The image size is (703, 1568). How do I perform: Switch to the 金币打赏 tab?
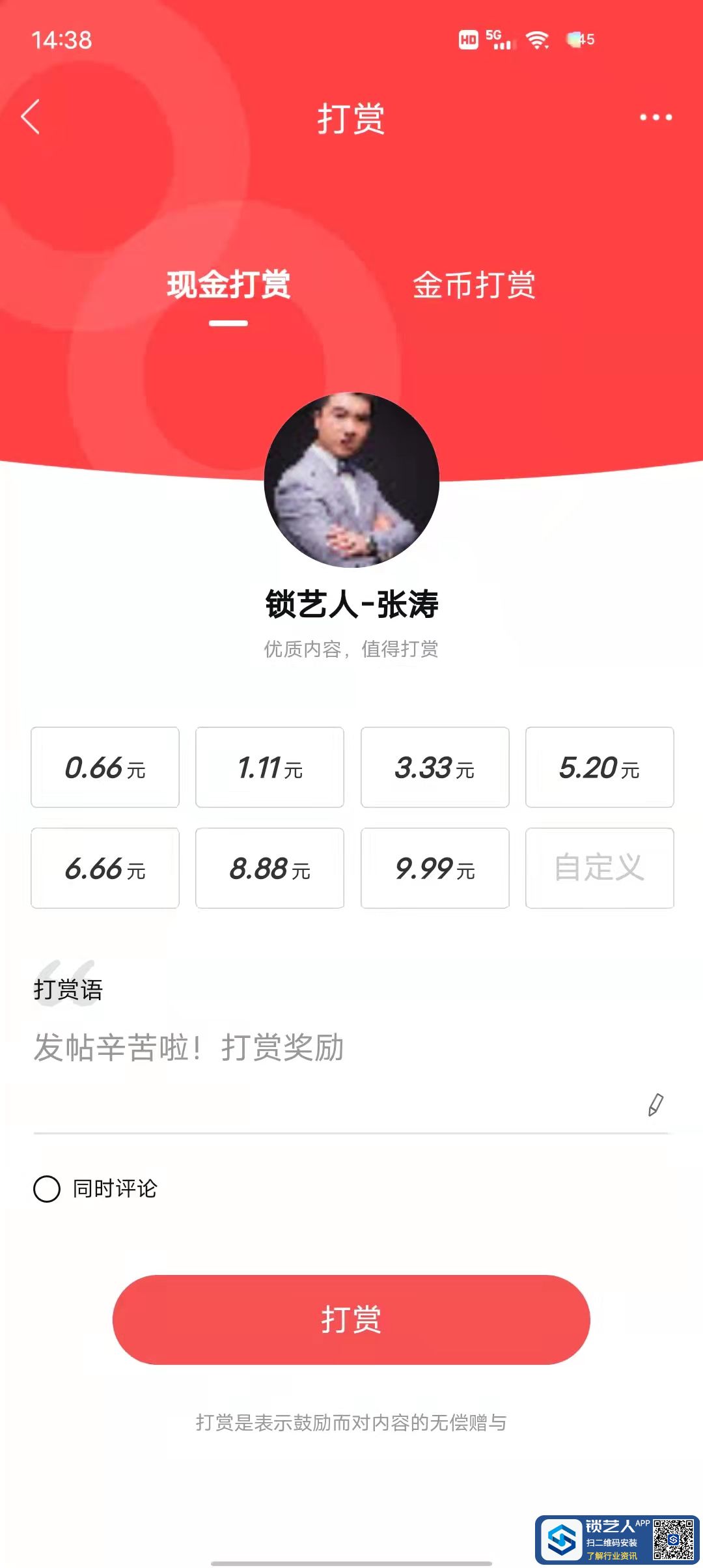[x=474, y=285]
